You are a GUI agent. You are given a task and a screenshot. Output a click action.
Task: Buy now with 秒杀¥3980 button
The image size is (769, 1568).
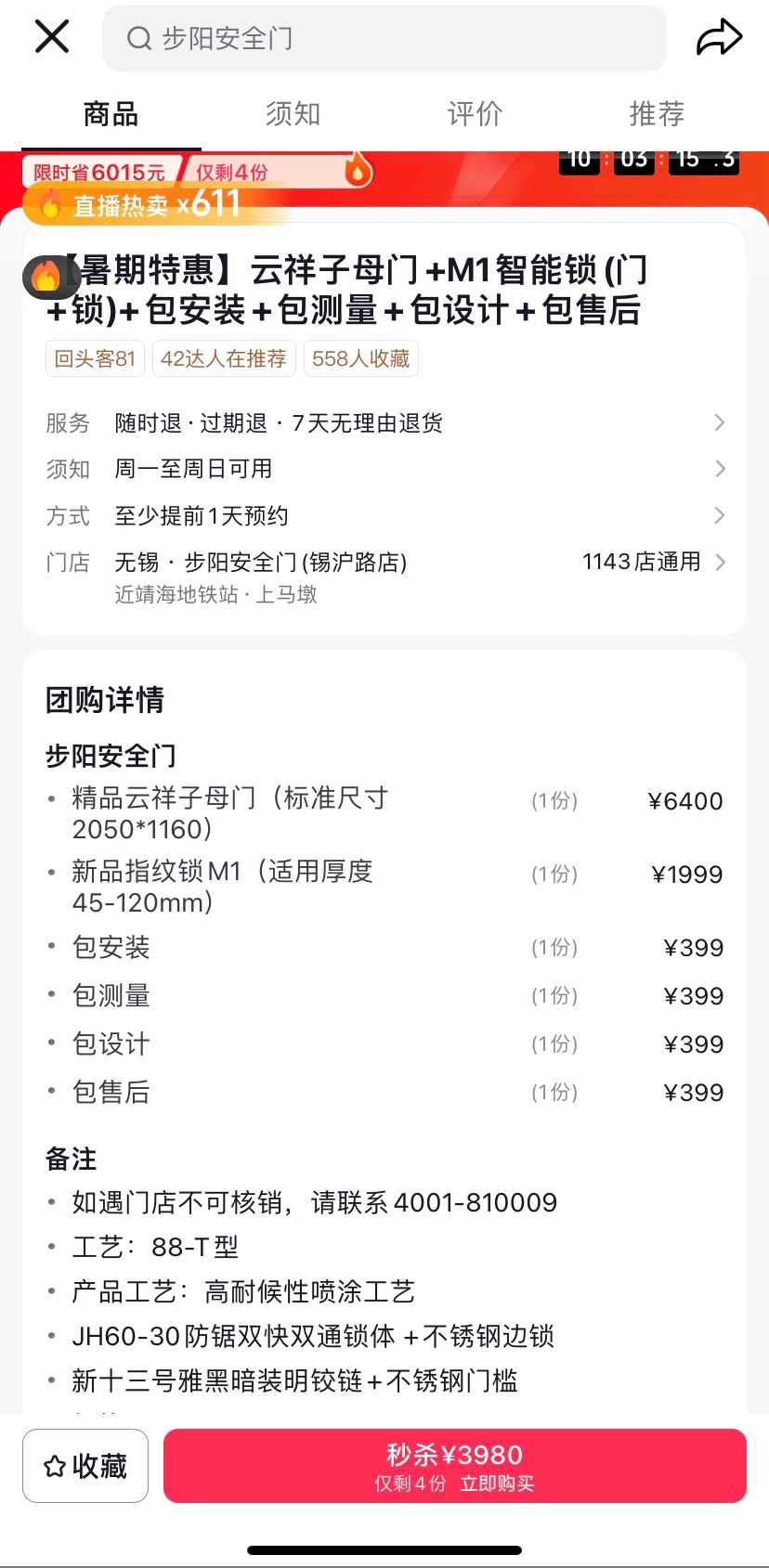tap(455, 1466)
